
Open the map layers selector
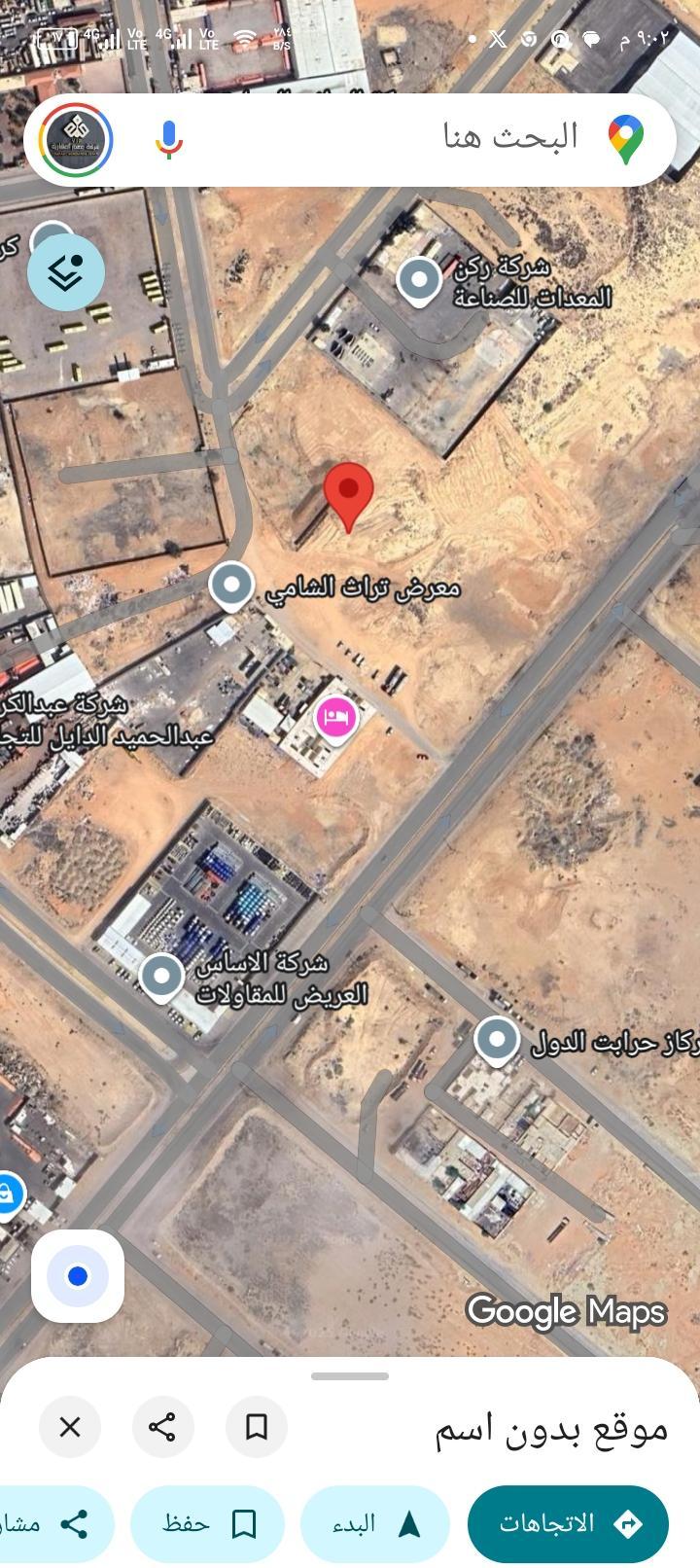65,272
